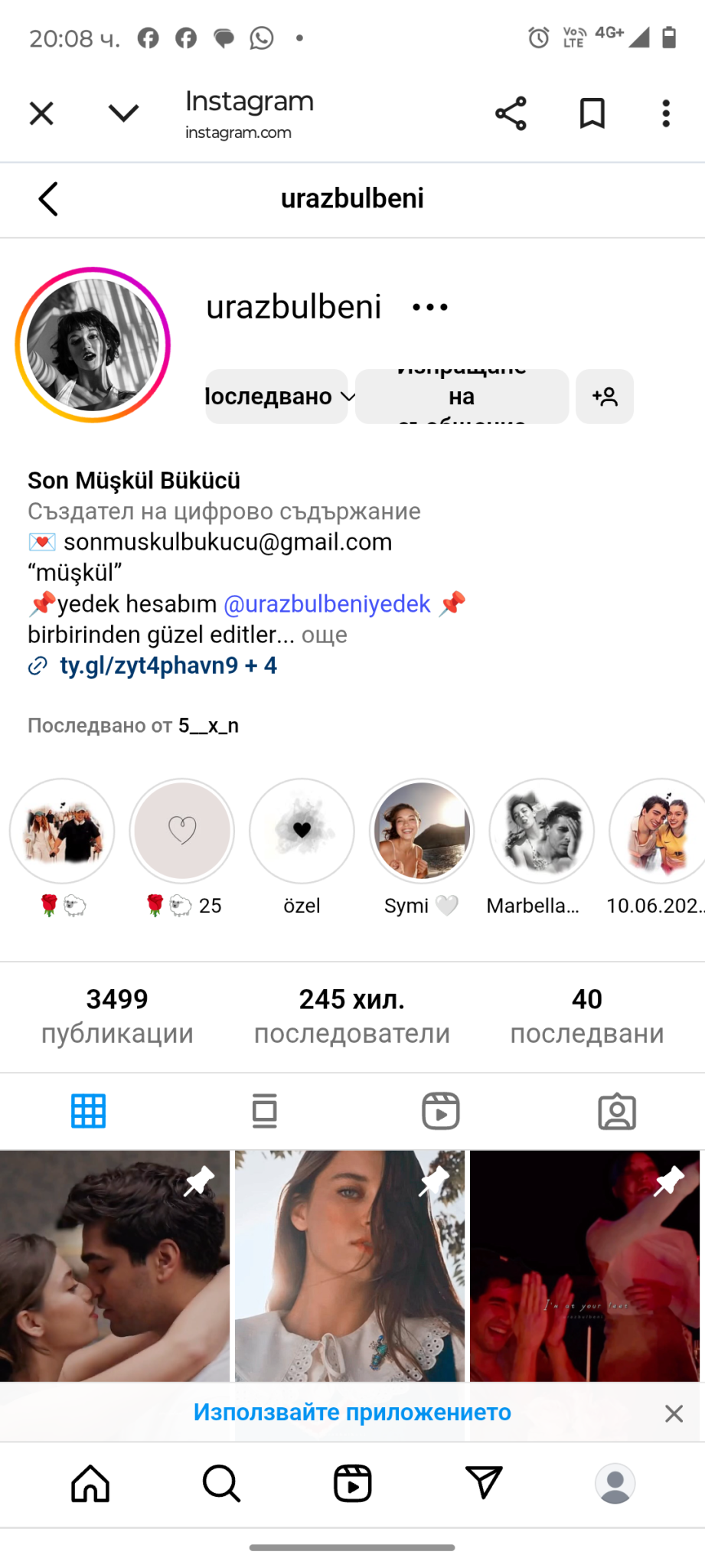Go back from urazbulbeni profile
This screenshot has width=705, height=1568.
pos(48,199)
